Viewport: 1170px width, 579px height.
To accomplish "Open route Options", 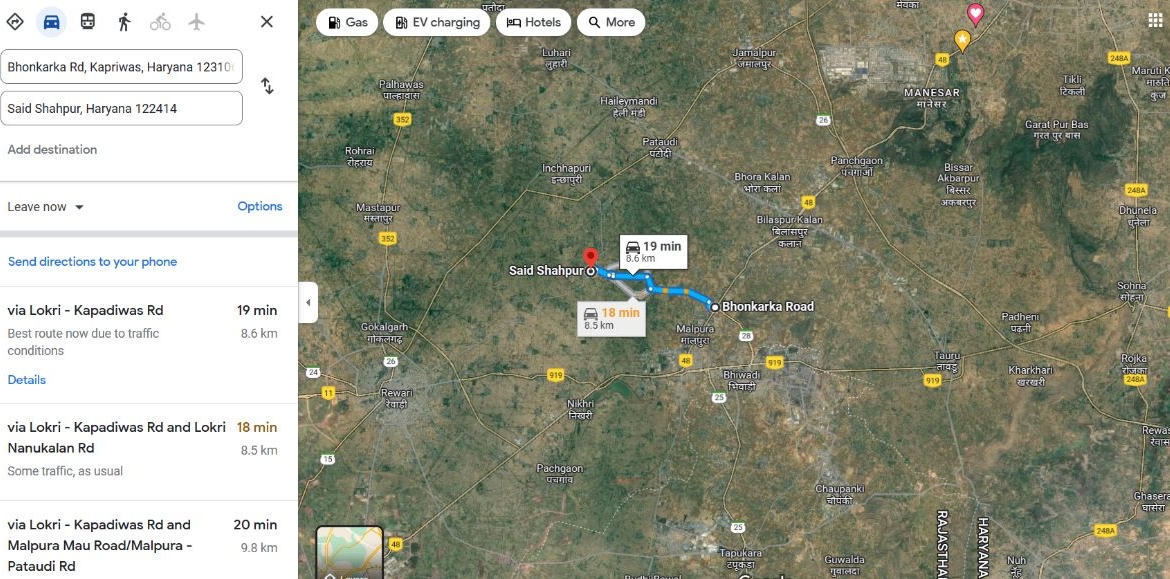I will (x=260, y=206).
